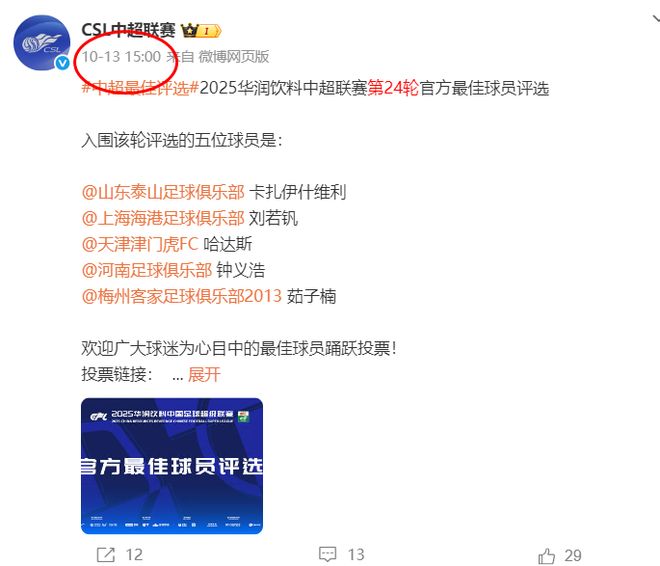Visit @山东泰山足球俱乐部 profile
Image resolution: width=660 pixels, height=566 pixels.
coord(162,191)
